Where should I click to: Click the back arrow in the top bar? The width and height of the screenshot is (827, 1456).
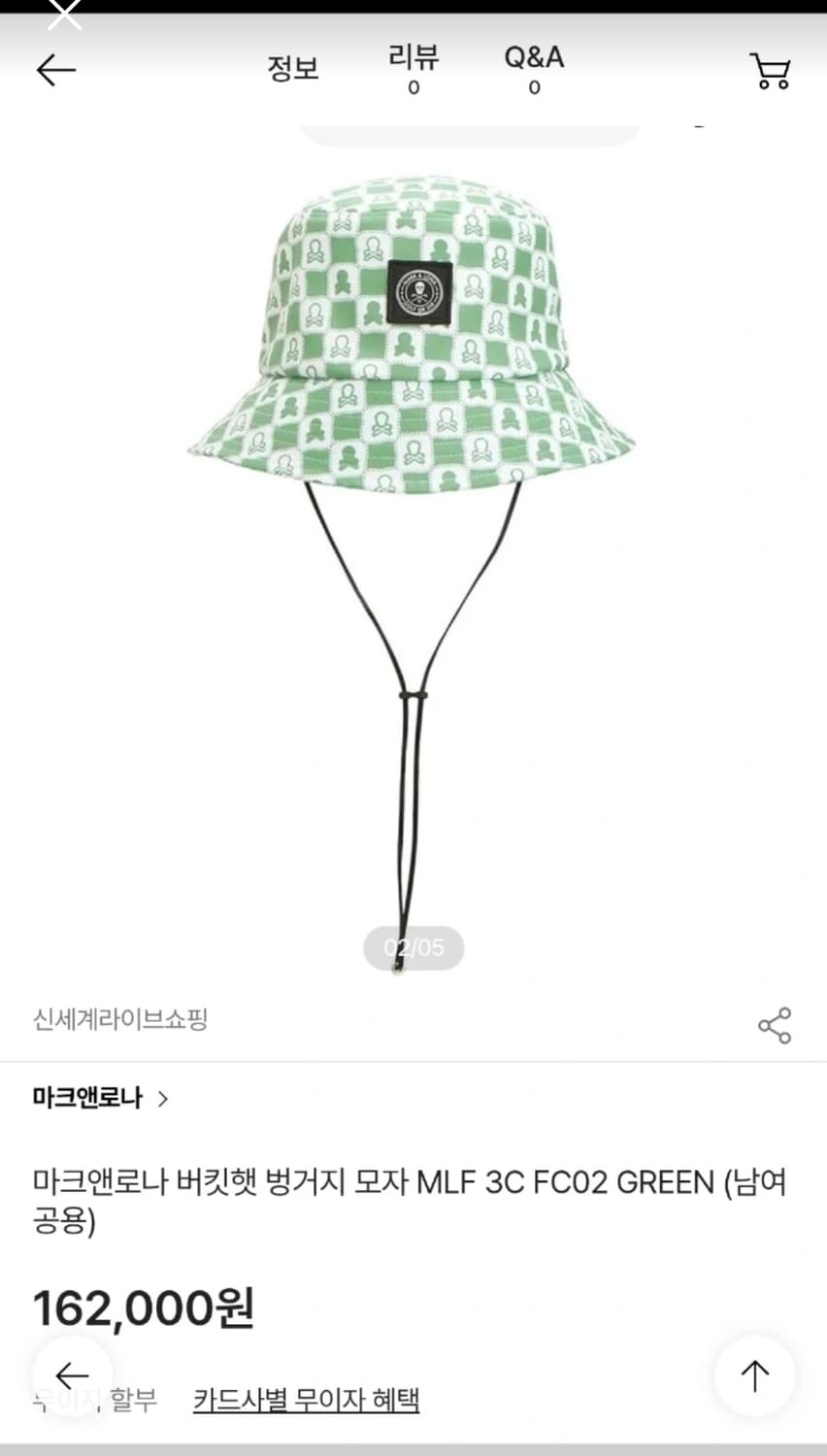tap(54, 69)
